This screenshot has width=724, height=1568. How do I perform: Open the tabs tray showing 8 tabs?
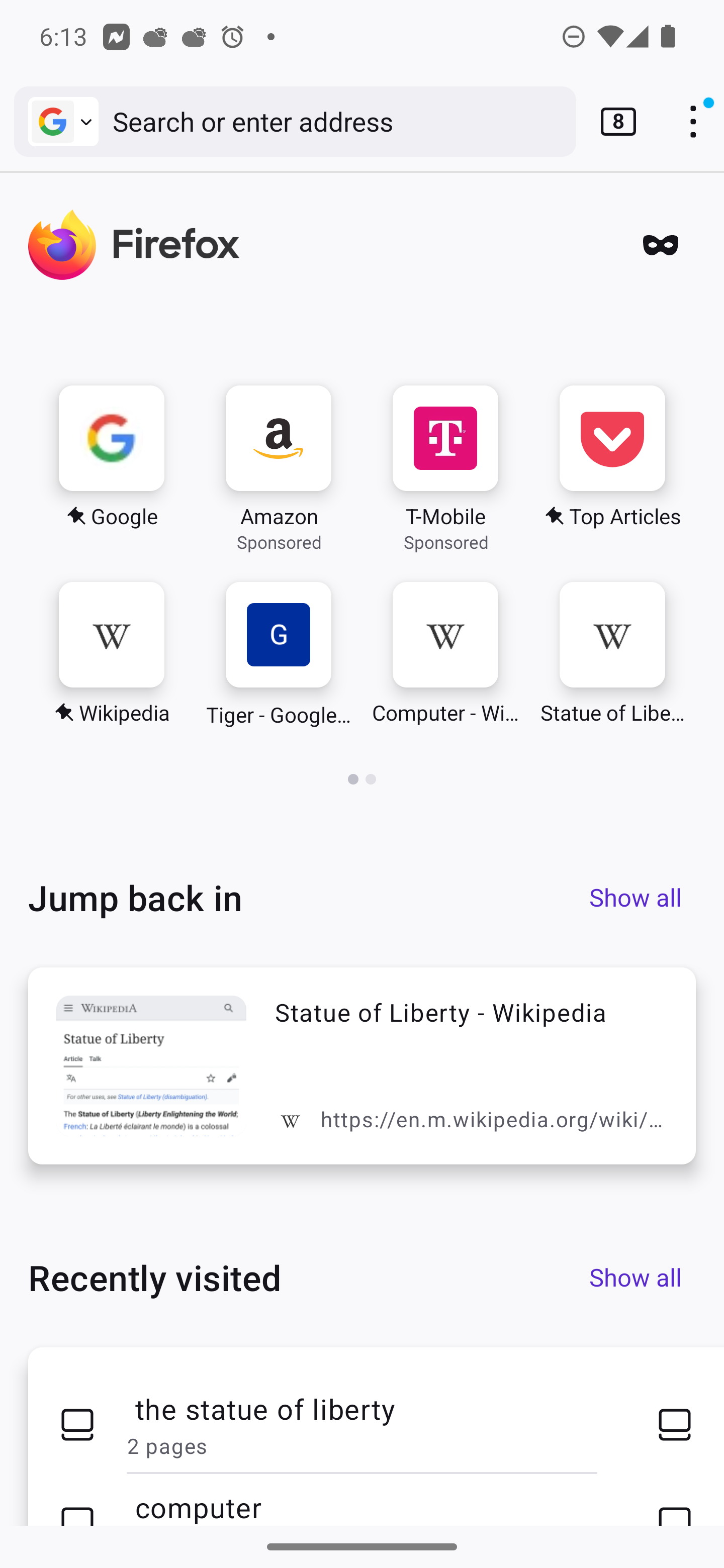click(618, 122)
